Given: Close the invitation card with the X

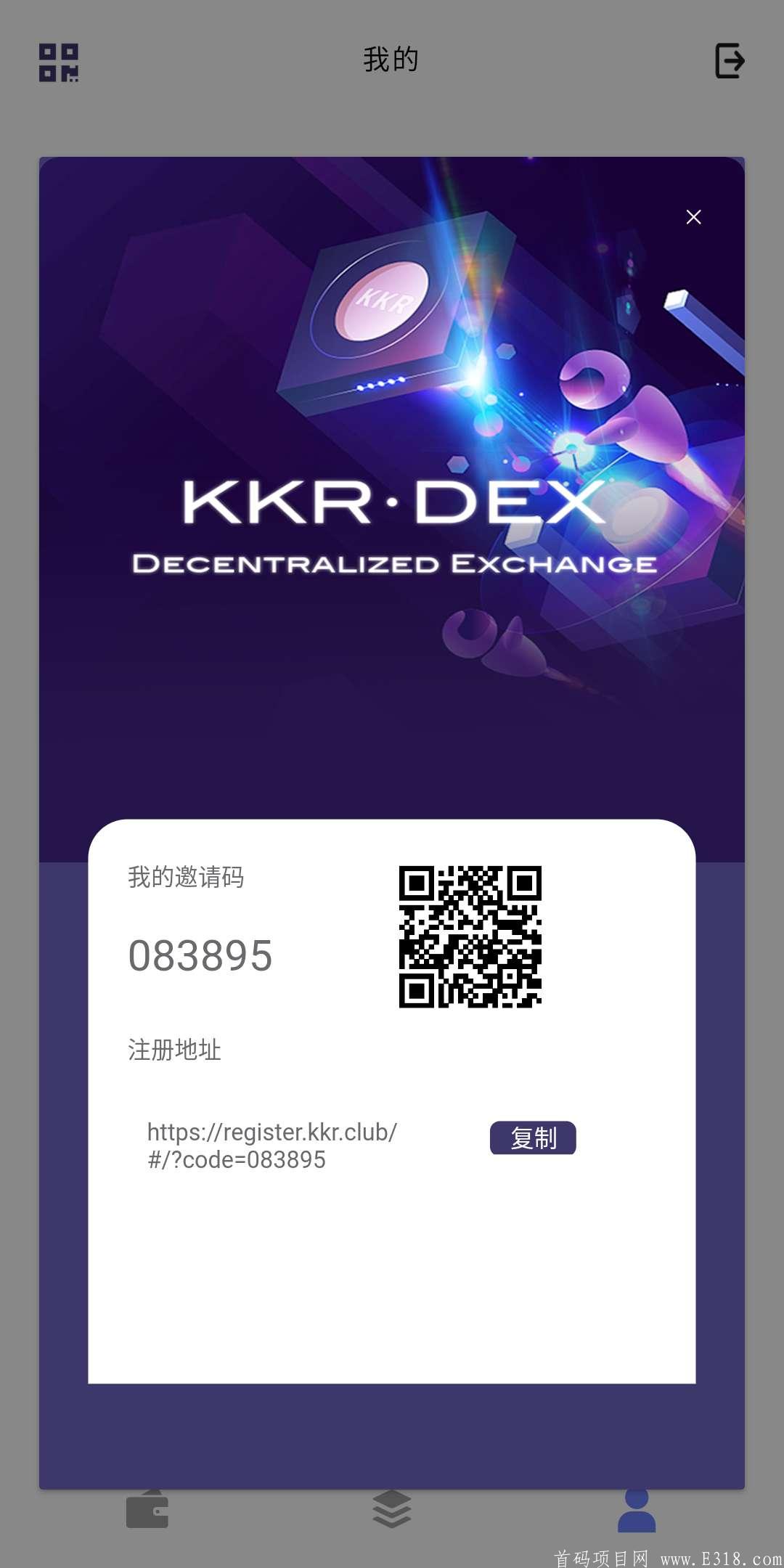Looking at the screenshot, I should click(x=695, y=216).
